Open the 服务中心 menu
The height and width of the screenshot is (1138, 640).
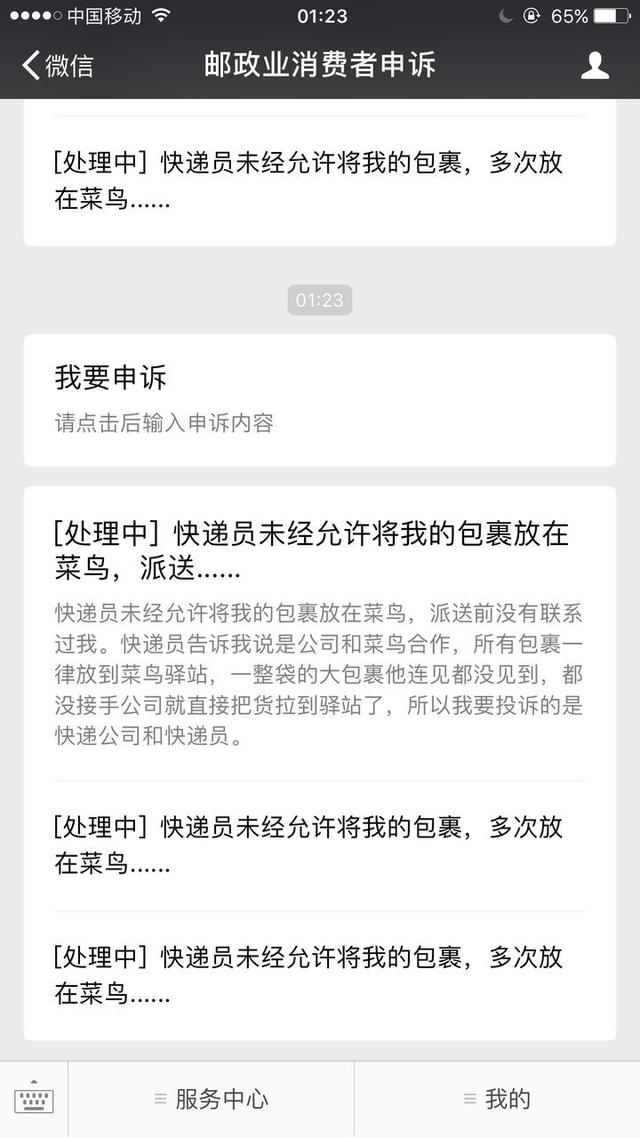pyautogui.click(x=211, y=1099)
